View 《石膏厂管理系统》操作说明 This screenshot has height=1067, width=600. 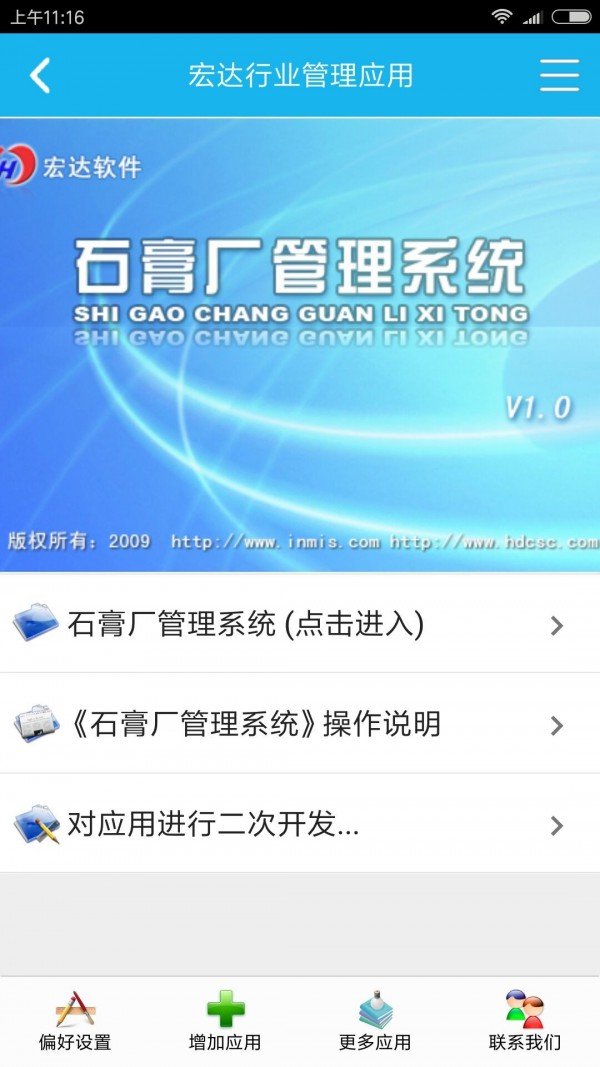click(300, 723)
